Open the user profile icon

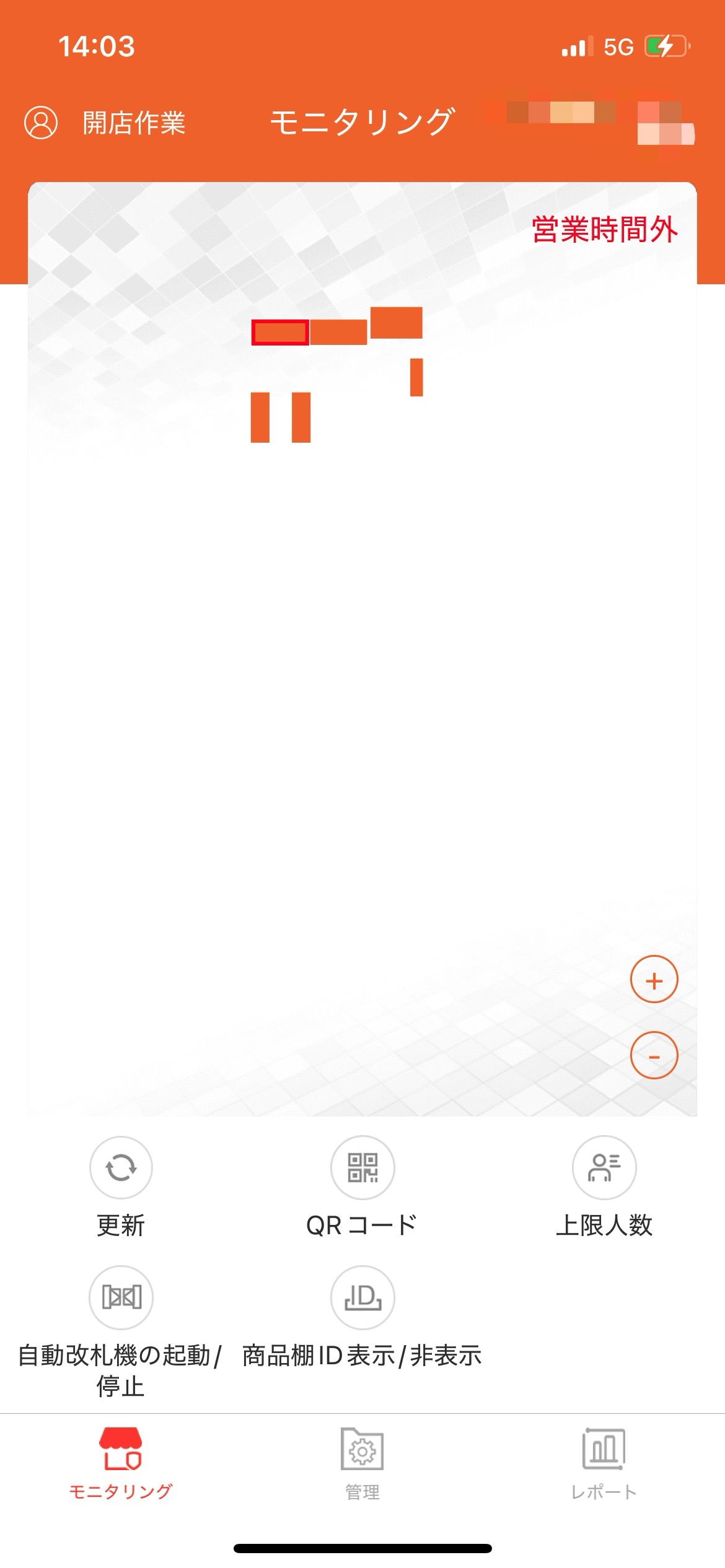41,122
